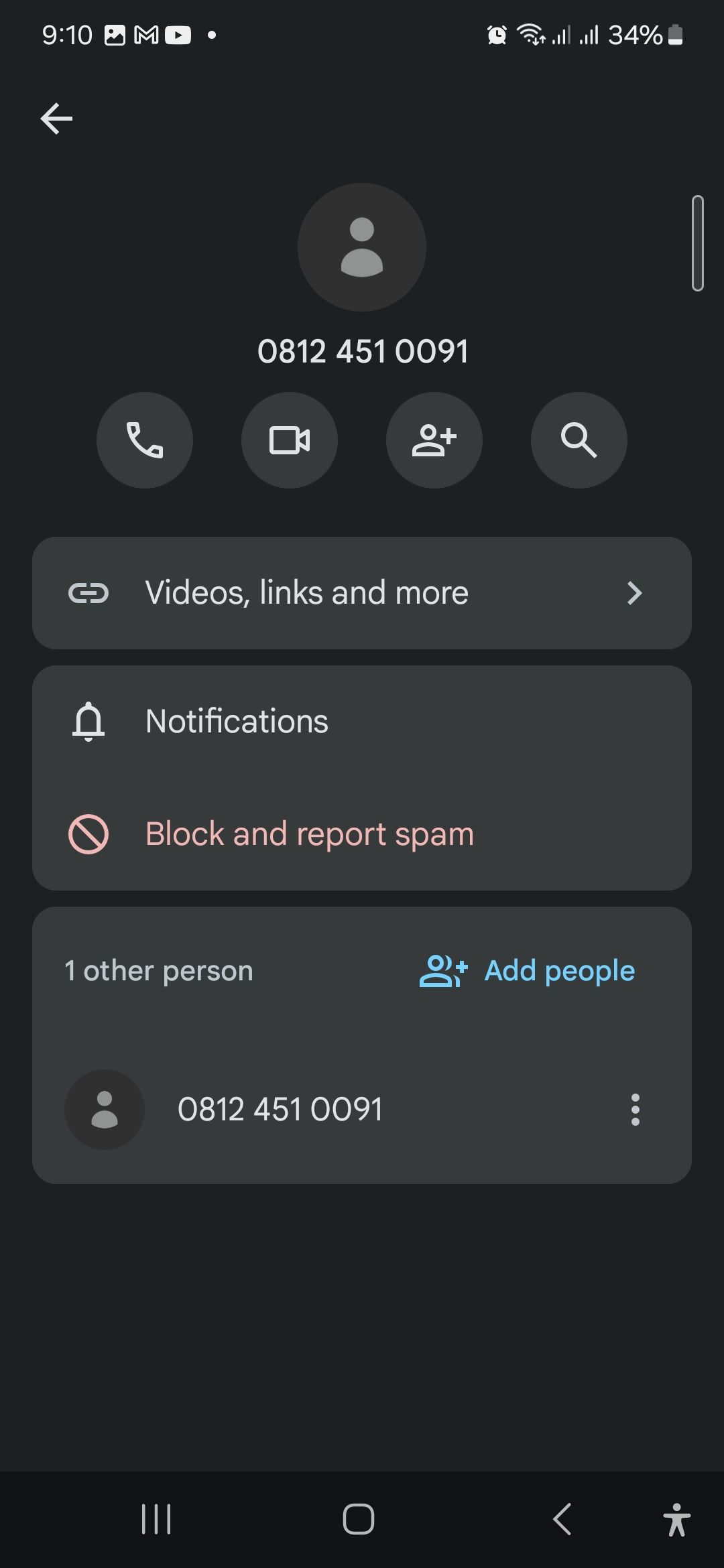This screenshot has width=724, height=1568.
Task: Expand Videos, links and more via its chevron
Action: click(x=635, y=592)
